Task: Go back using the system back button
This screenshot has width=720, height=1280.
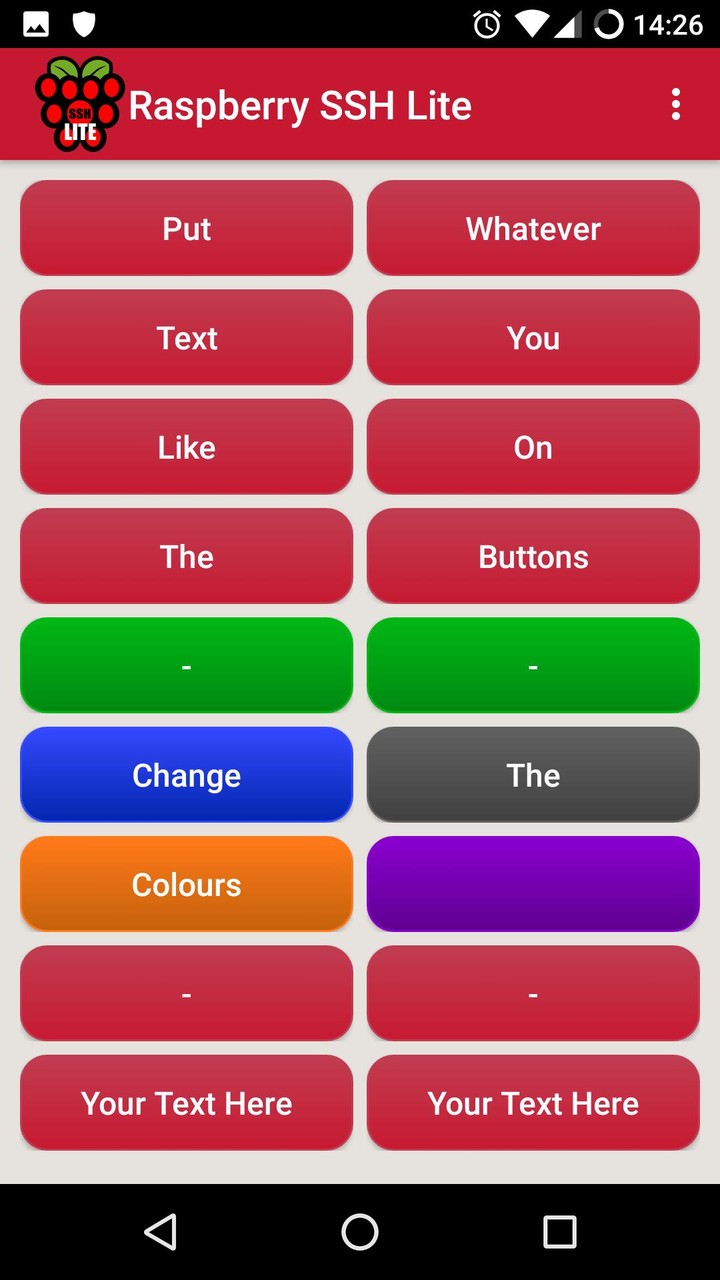Action: (160, 1232)
